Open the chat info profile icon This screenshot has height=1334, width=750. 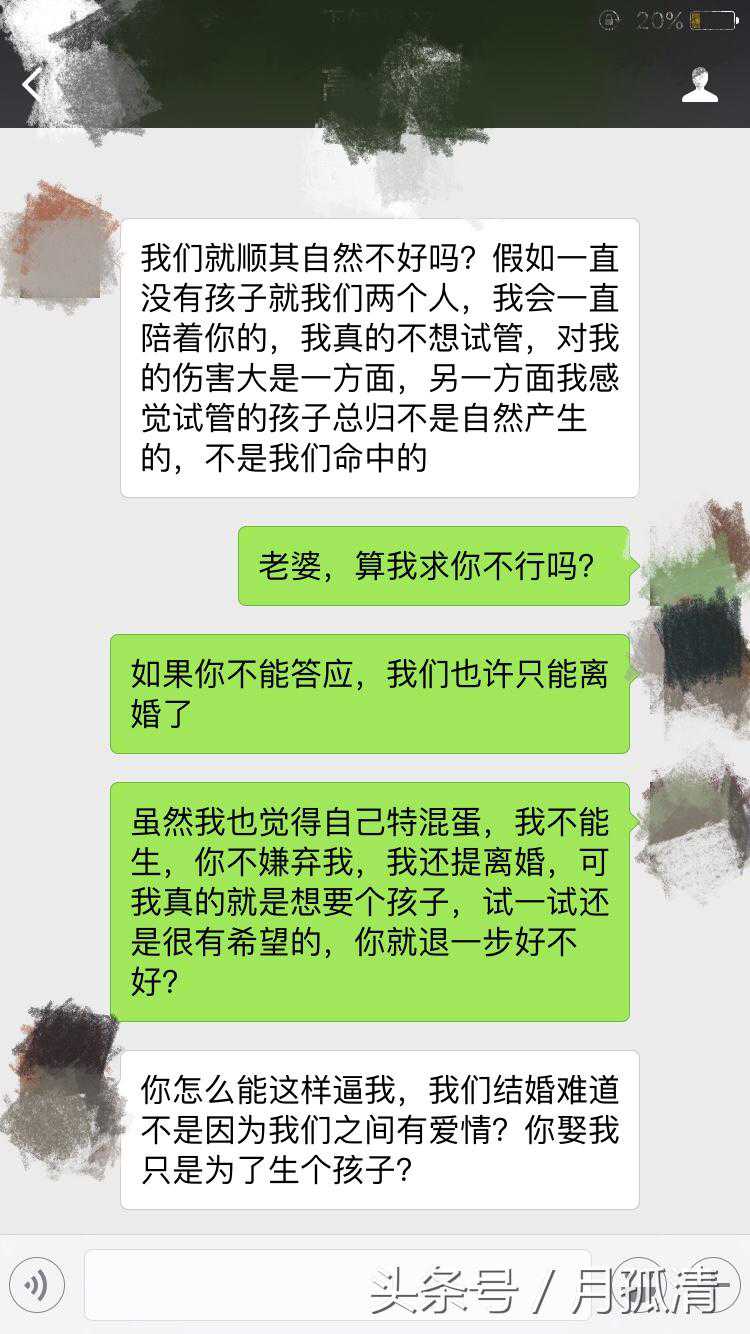coord(699,86)
